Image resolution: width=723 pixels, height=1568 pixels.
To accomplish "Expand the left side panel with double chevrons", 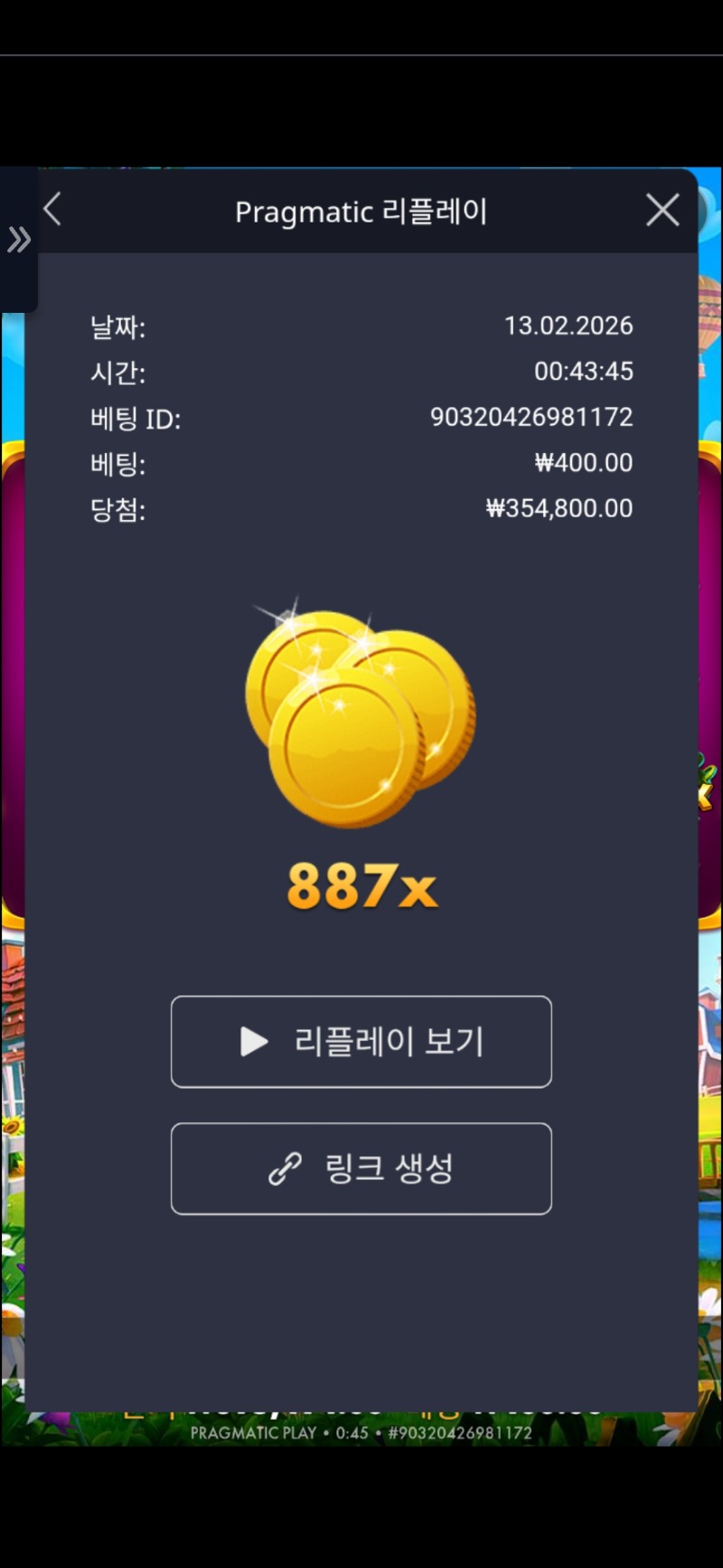I will point(18,240).
